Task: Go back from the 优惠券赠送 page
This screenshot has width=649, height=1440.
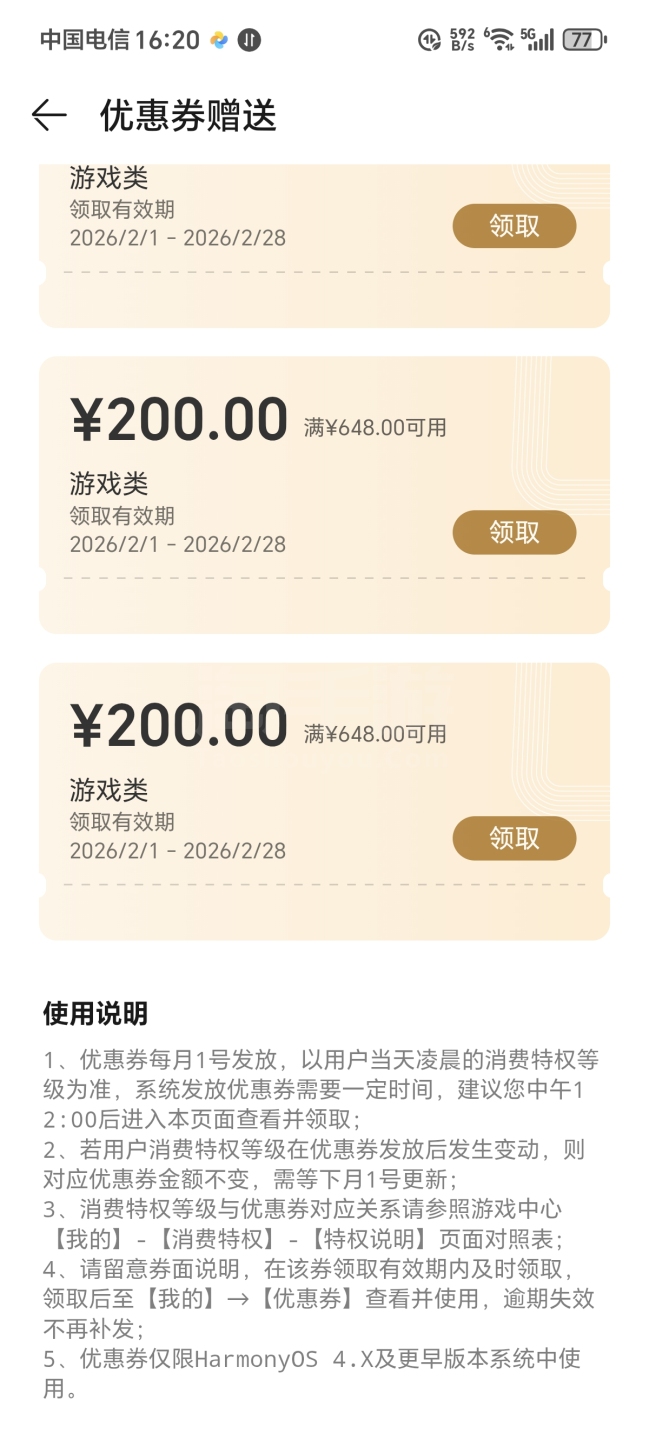Action: click(48, 116)
